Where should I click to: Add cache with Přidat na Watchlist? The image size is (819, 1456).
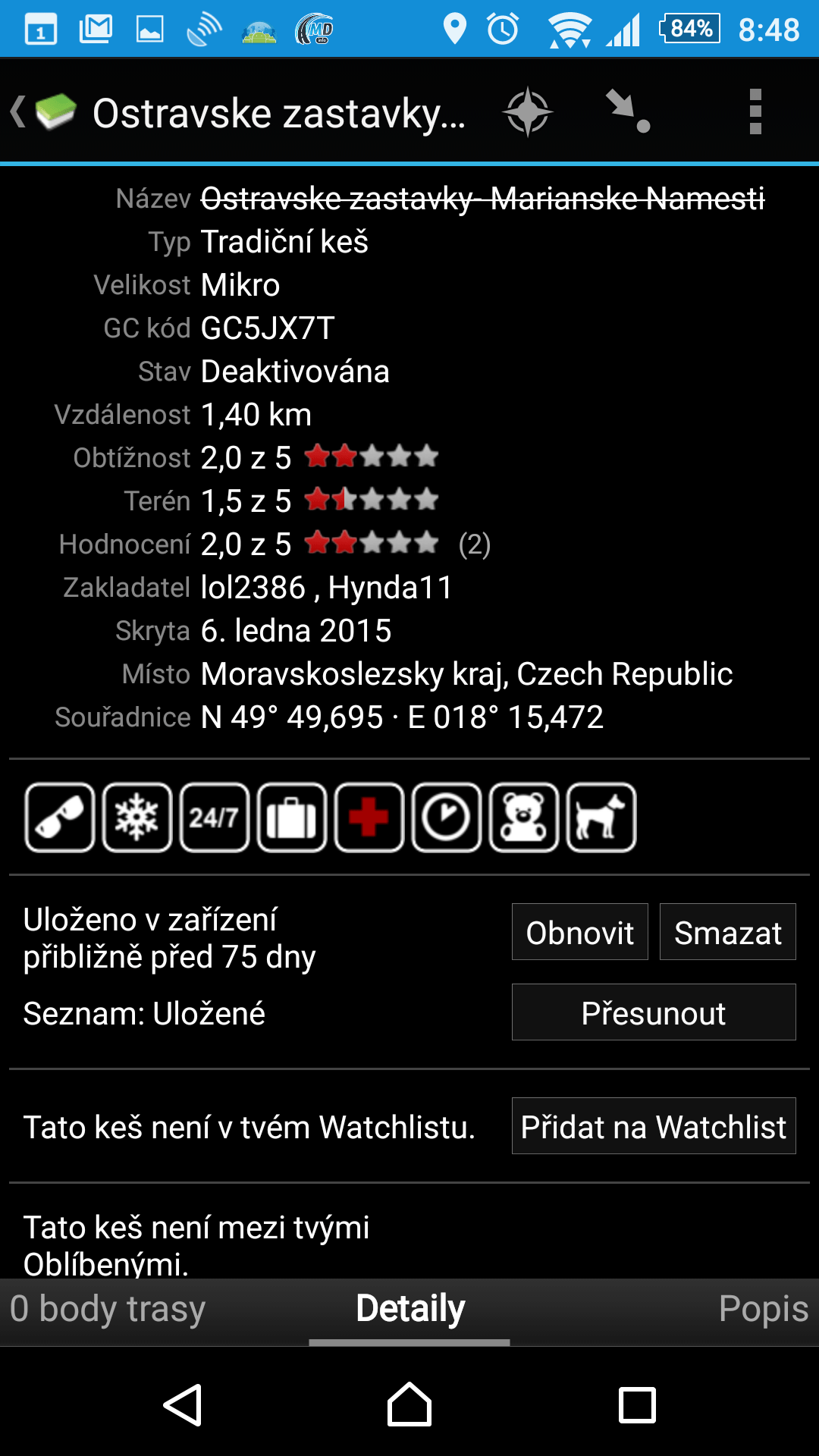pyautogui.click(x=654, y=1126)
